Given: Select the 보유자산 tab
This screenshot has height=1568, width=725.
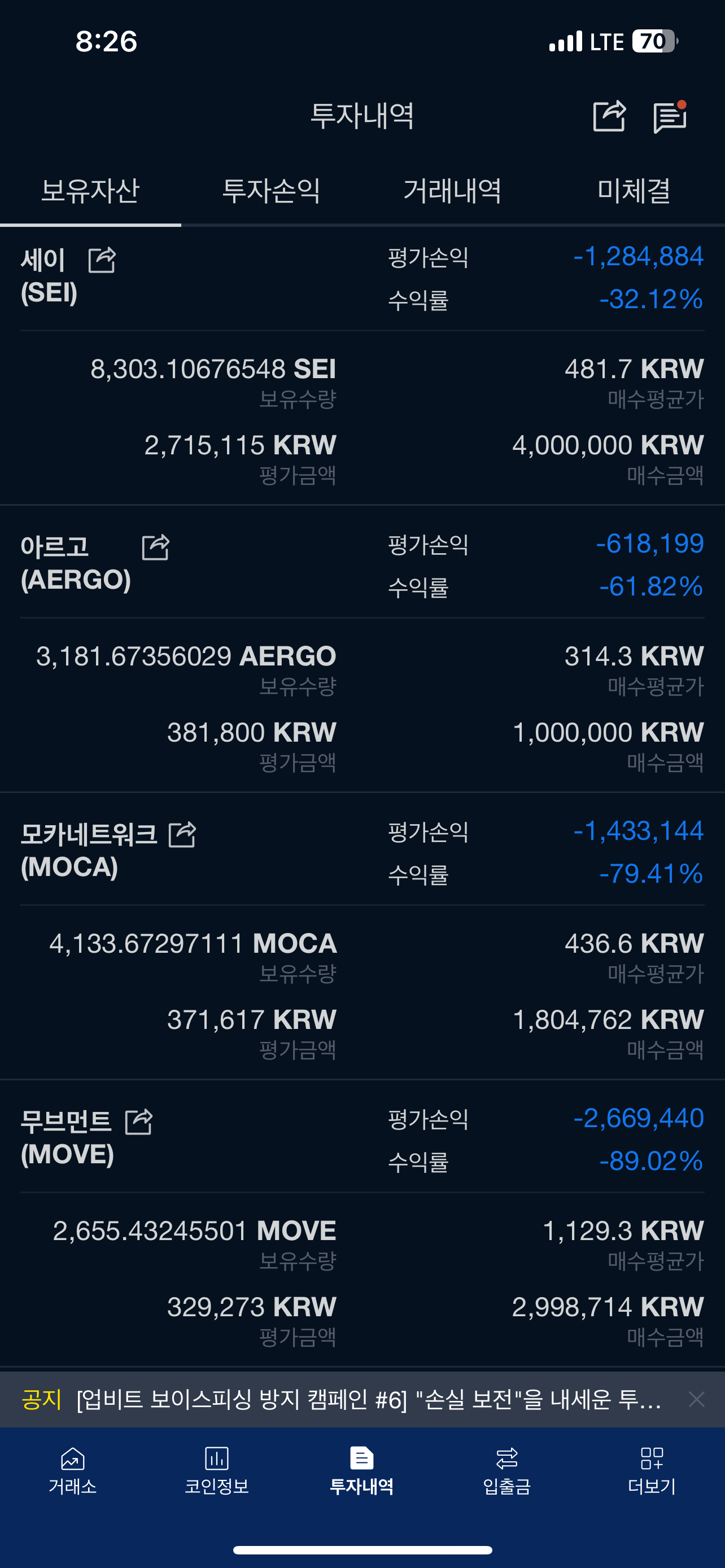Looking at the screenshot, I should [90, 191].
